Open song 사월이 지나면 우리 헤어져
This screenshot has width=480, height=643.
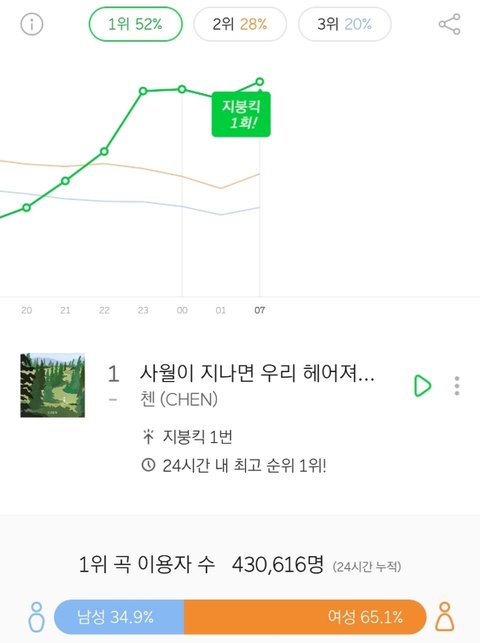point(257,373)
